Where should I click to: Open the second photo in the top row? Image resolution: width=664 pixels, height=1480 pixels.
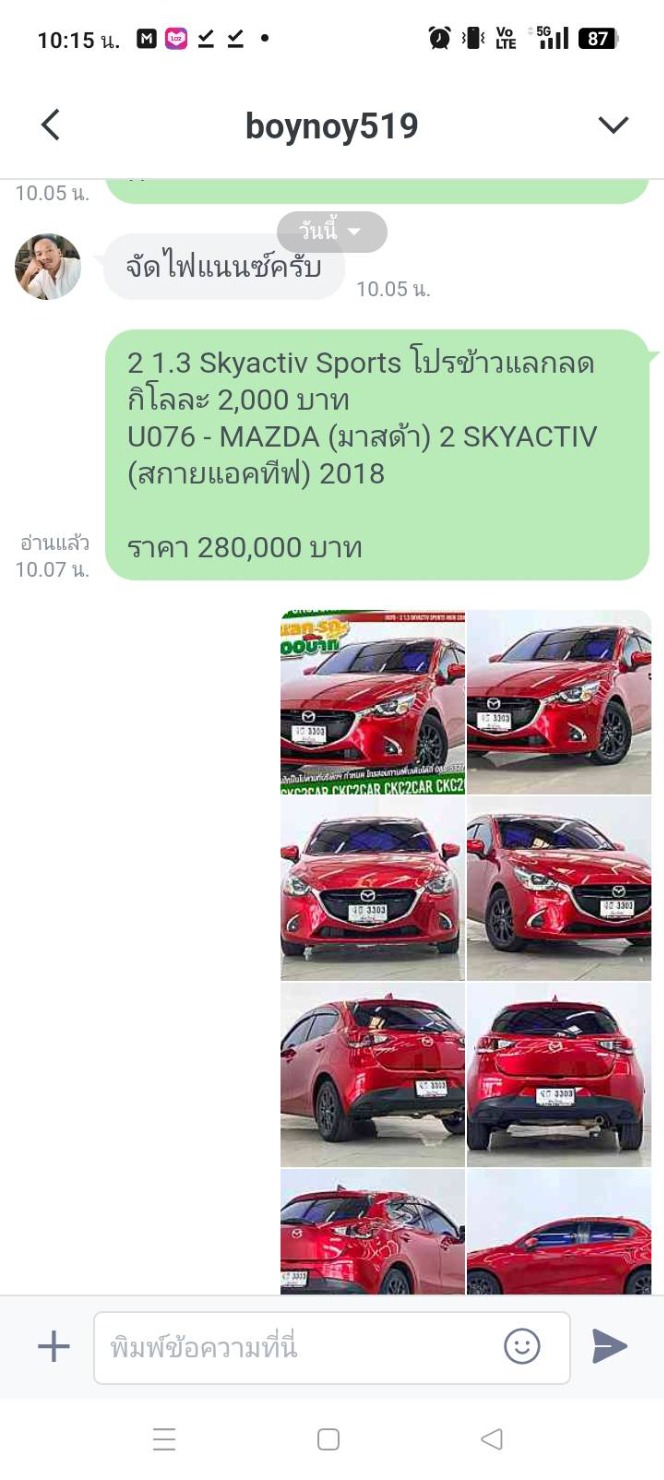click(x=559, y=702)
